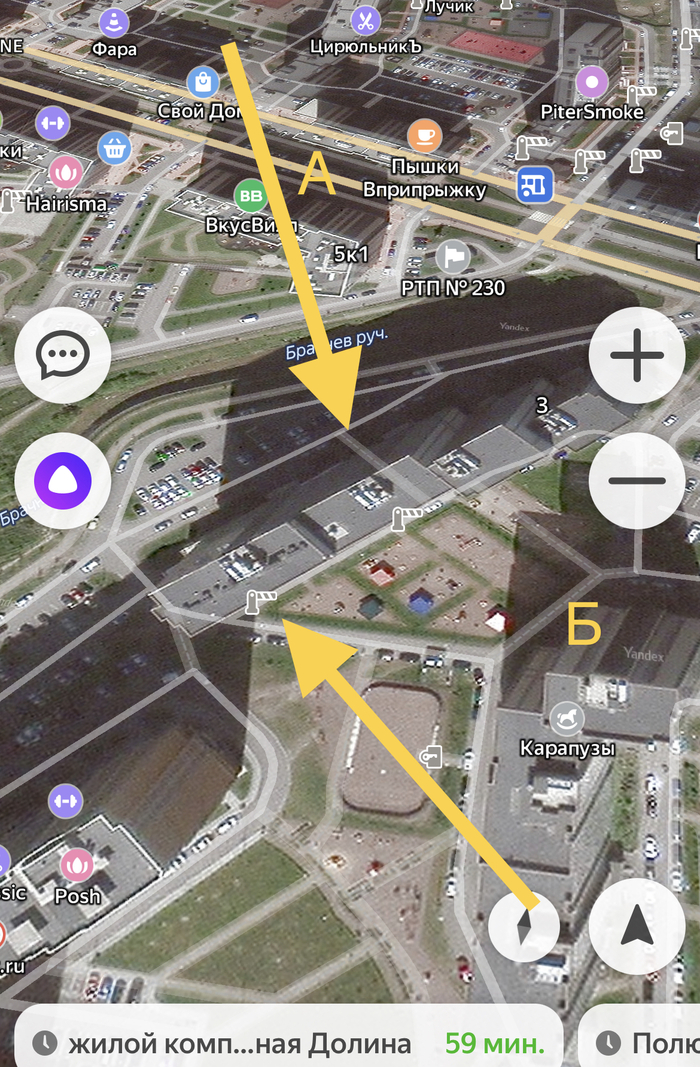Viewport: 700px width, 1067px height.
Task: Zoom in on the map
Action: tap(637, 356)
